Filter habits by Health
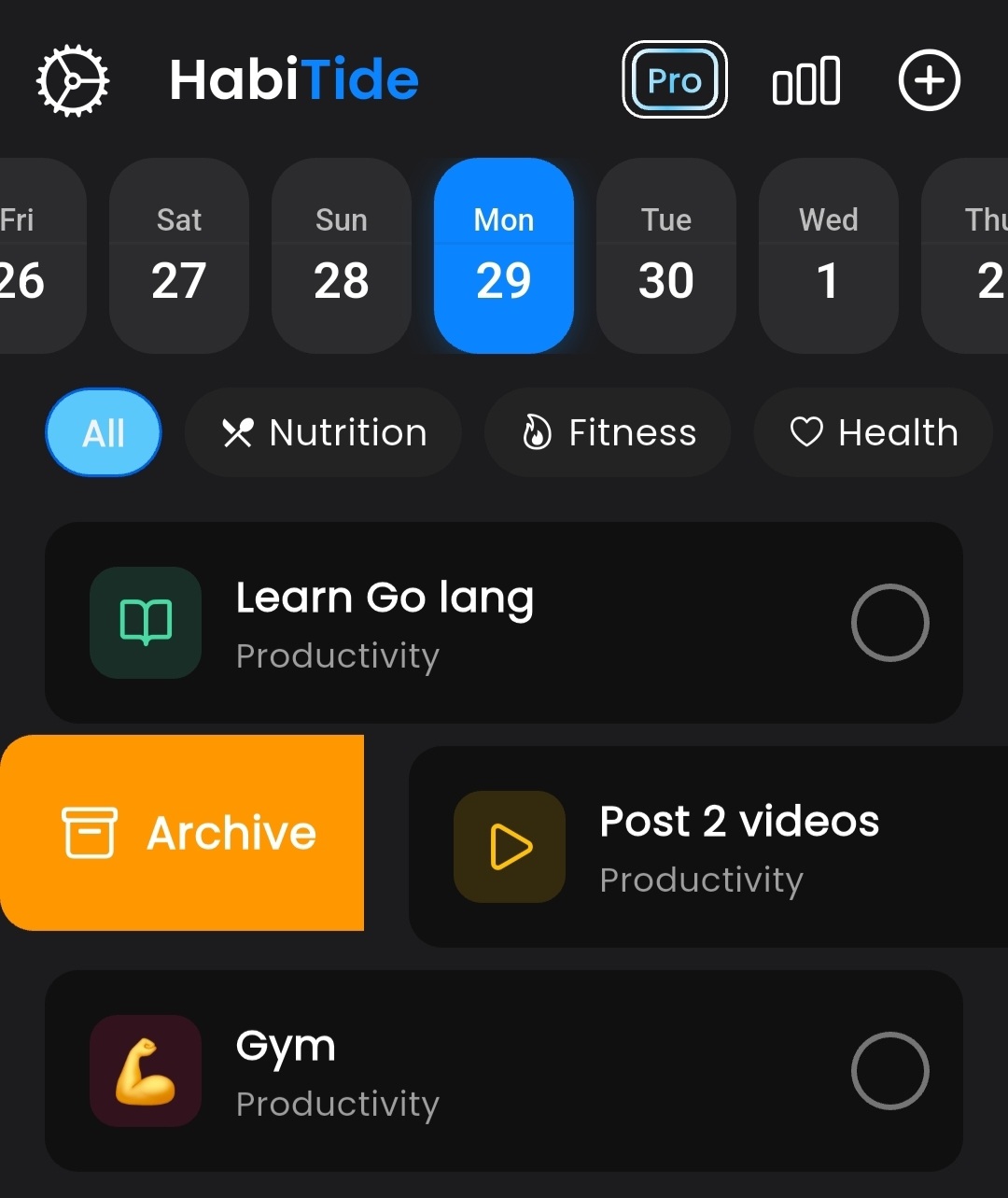Viewport: 1008px width, 1198px height. pyautogui.click(x=874, y=433)
